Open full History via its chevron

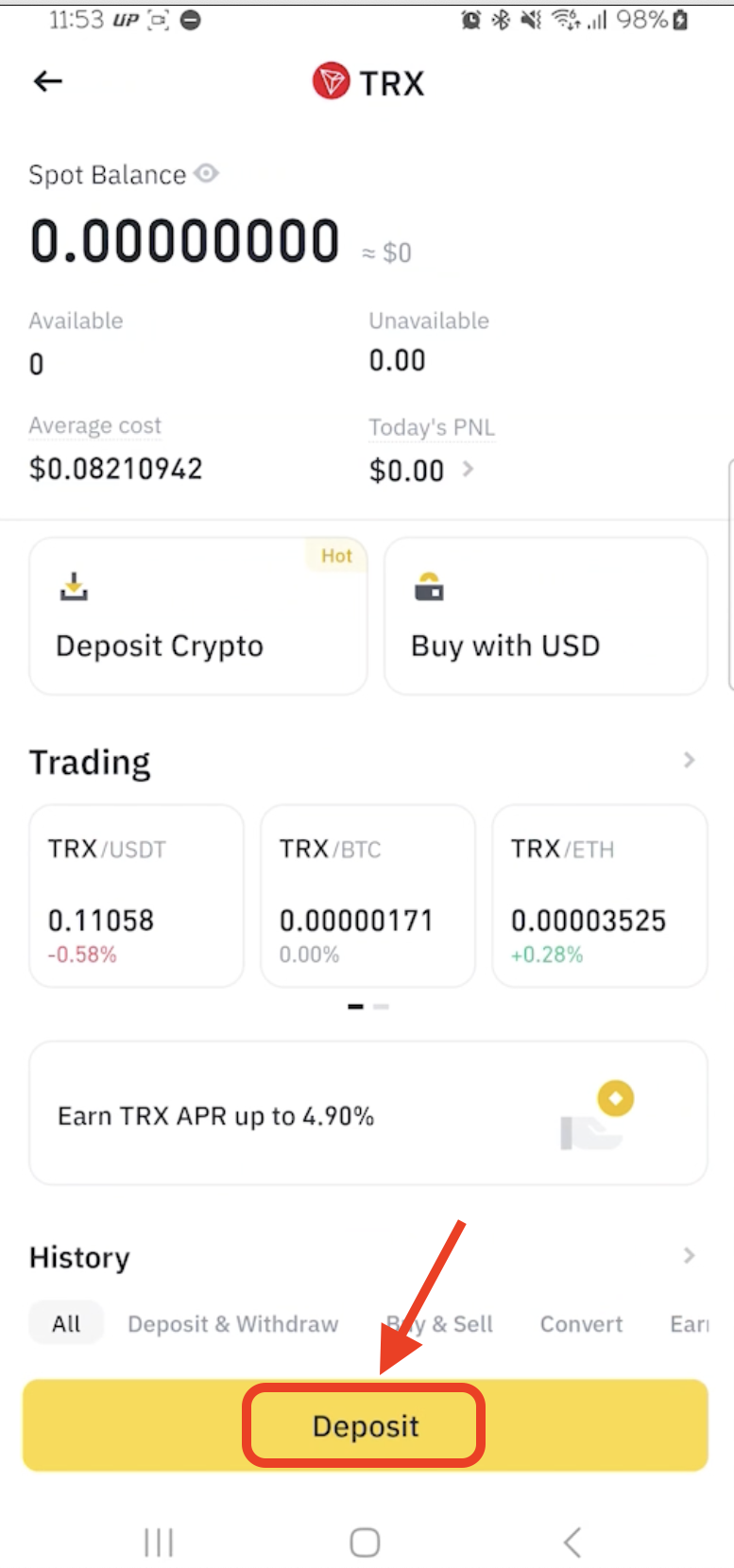click(689, 1255)
